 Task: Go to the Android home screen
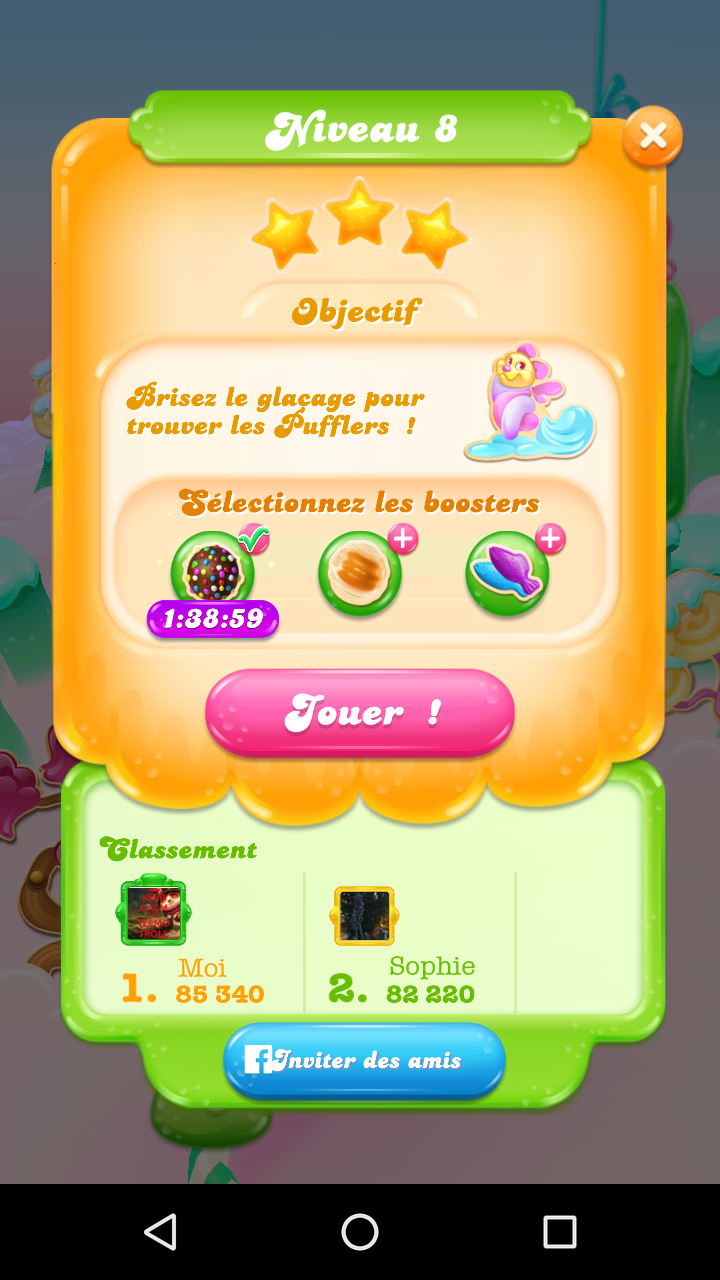[360, 1232]
